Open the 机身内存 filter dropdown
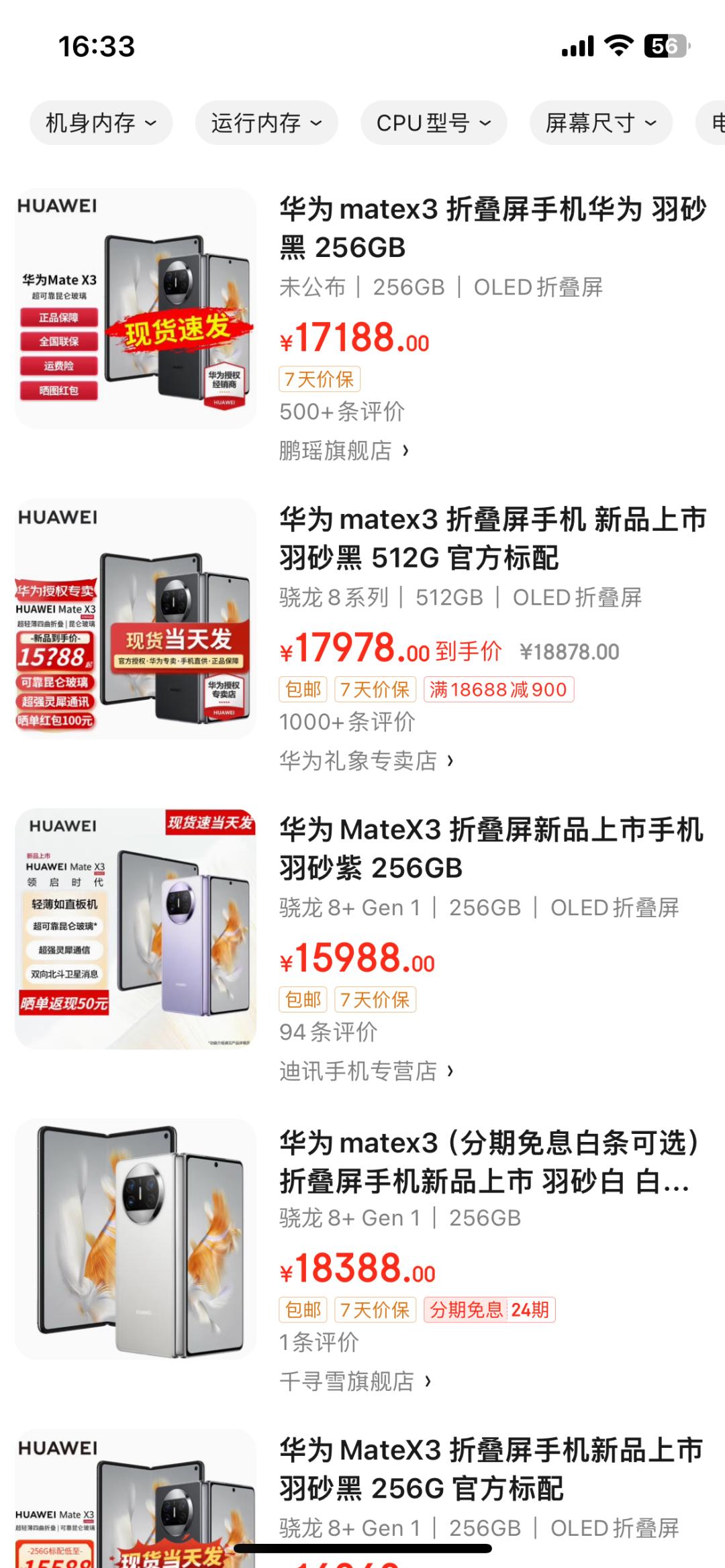The height and width of the screenshot is (1568, 725). 101,122
